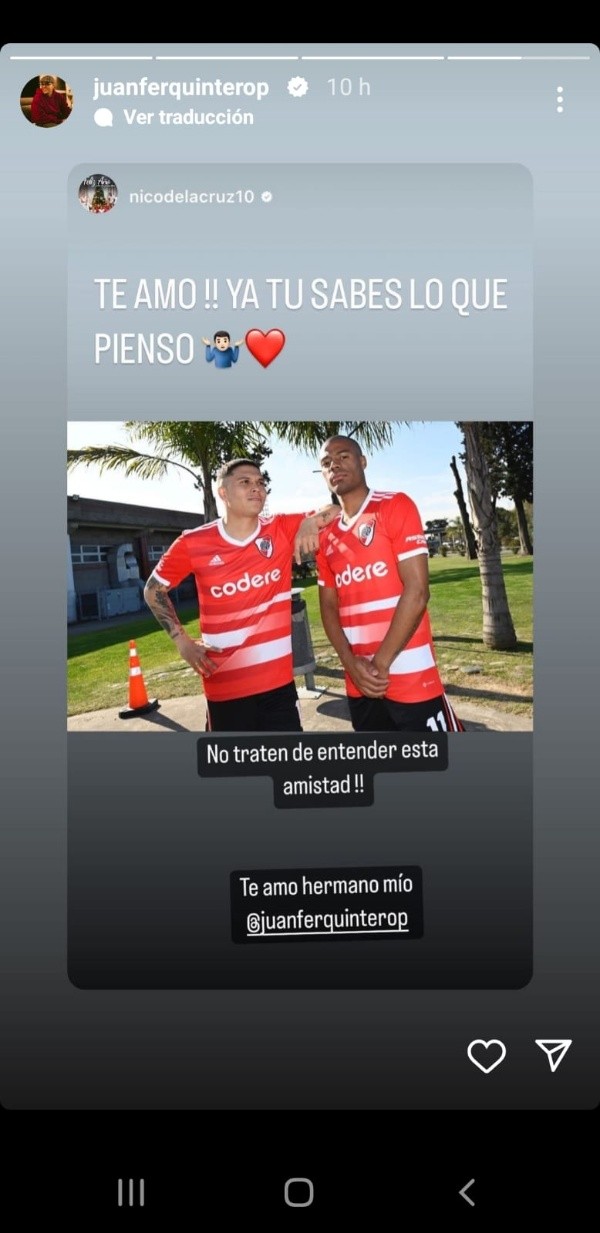Screen dimensions: 600x1233
Task: Open the recent apps view
Action: [x=131, y=1192]
